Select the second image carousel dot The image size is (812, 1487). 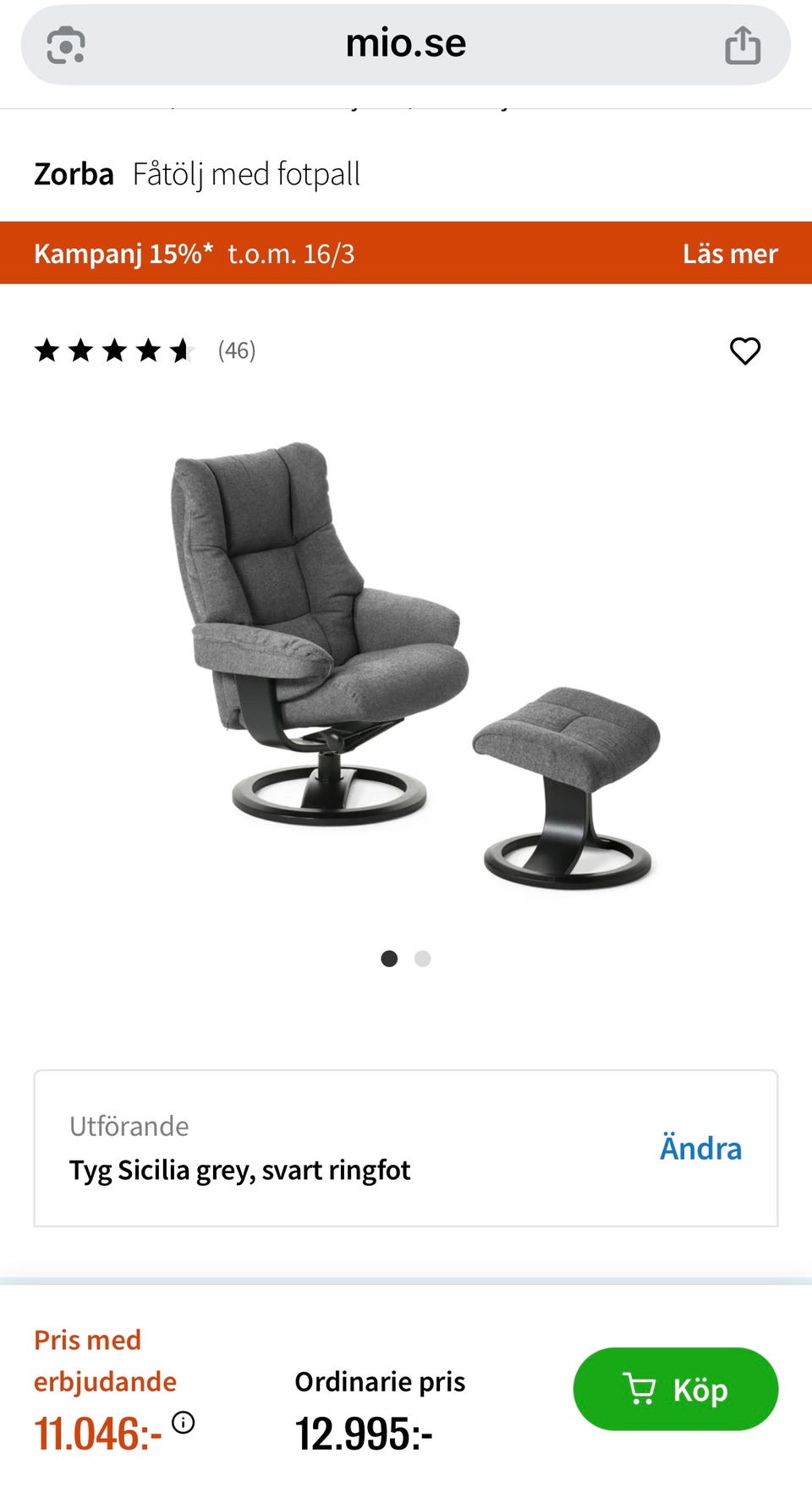coord(423,958)
